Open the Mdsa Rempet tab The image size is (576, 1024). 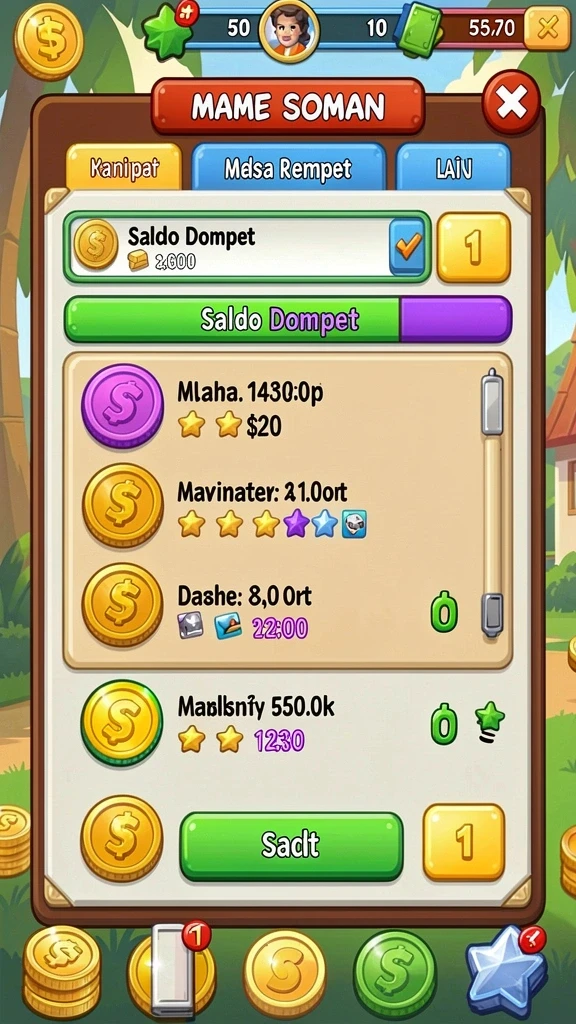[288, 168]
